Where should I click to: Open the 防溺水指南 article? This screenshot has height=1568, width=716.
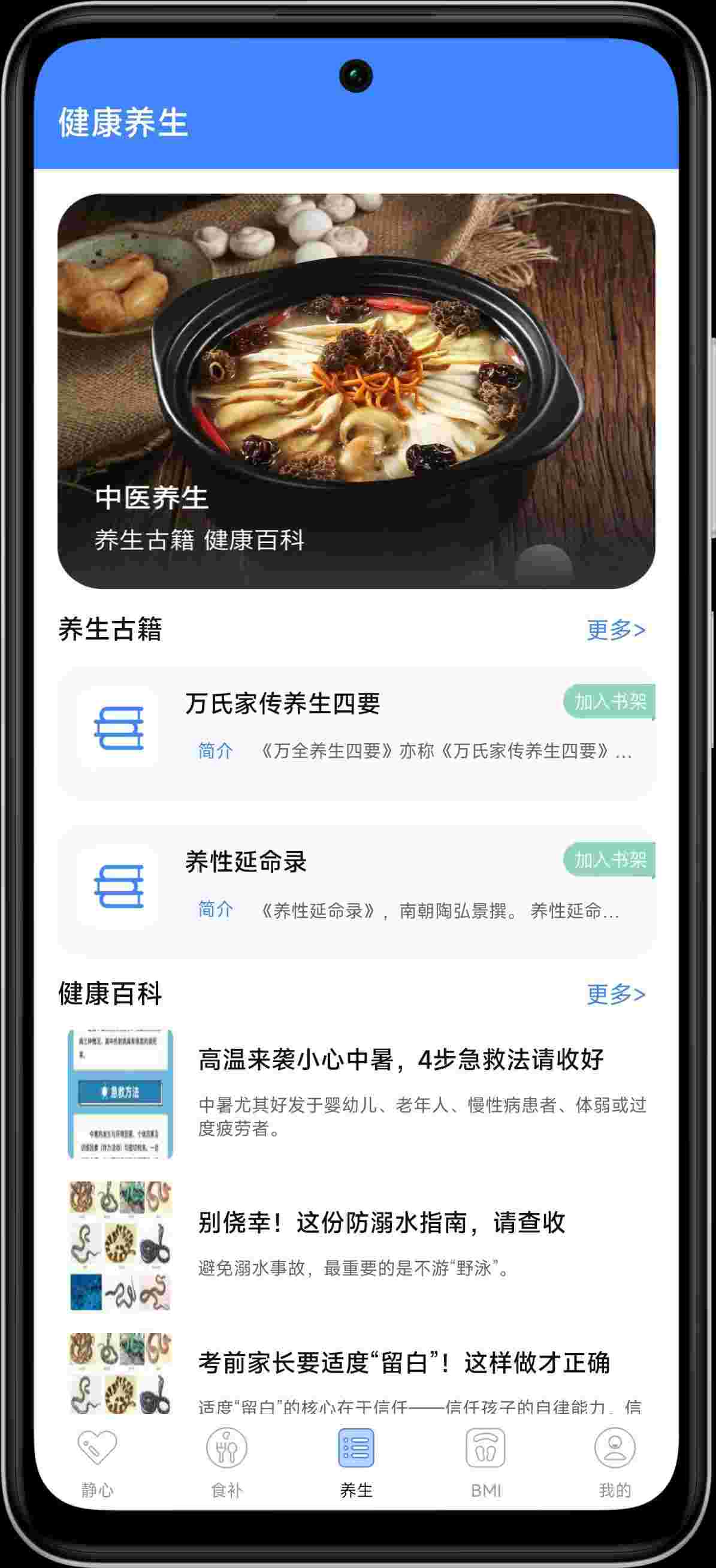click(382, 1222)
